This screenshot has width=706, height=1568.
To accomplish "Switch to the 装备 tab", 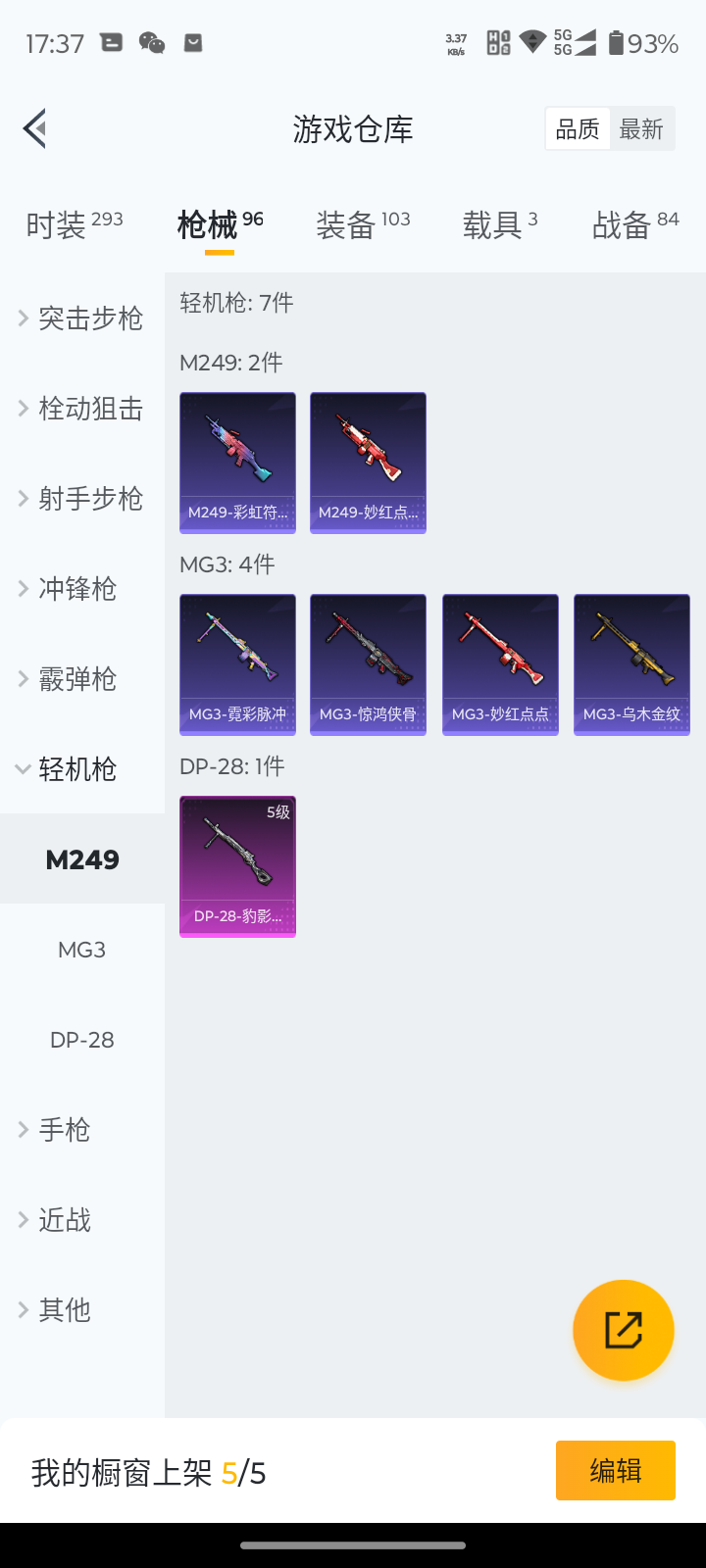I will click(x=363, y=224).
